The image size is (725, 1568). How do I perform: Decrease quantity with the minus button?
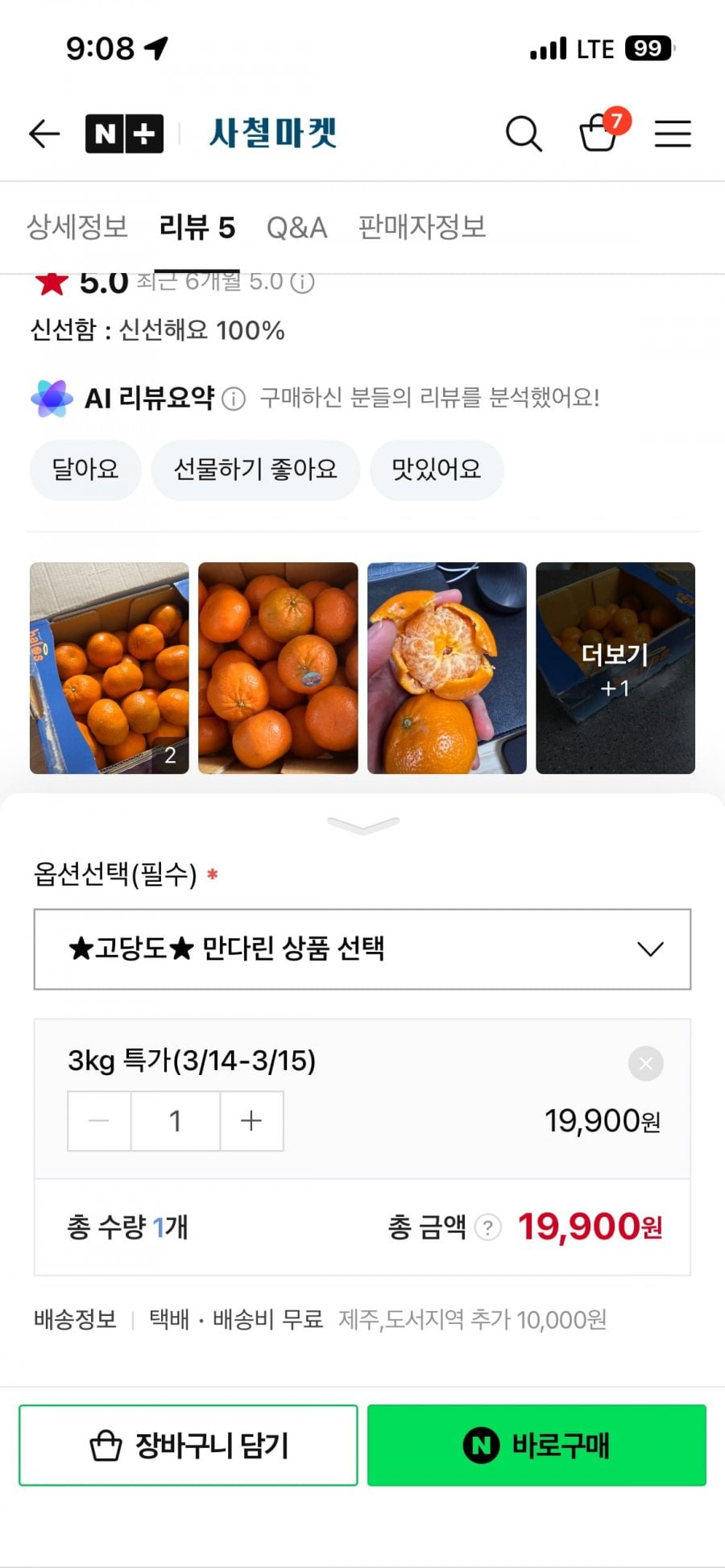(x=99, y=1121)
